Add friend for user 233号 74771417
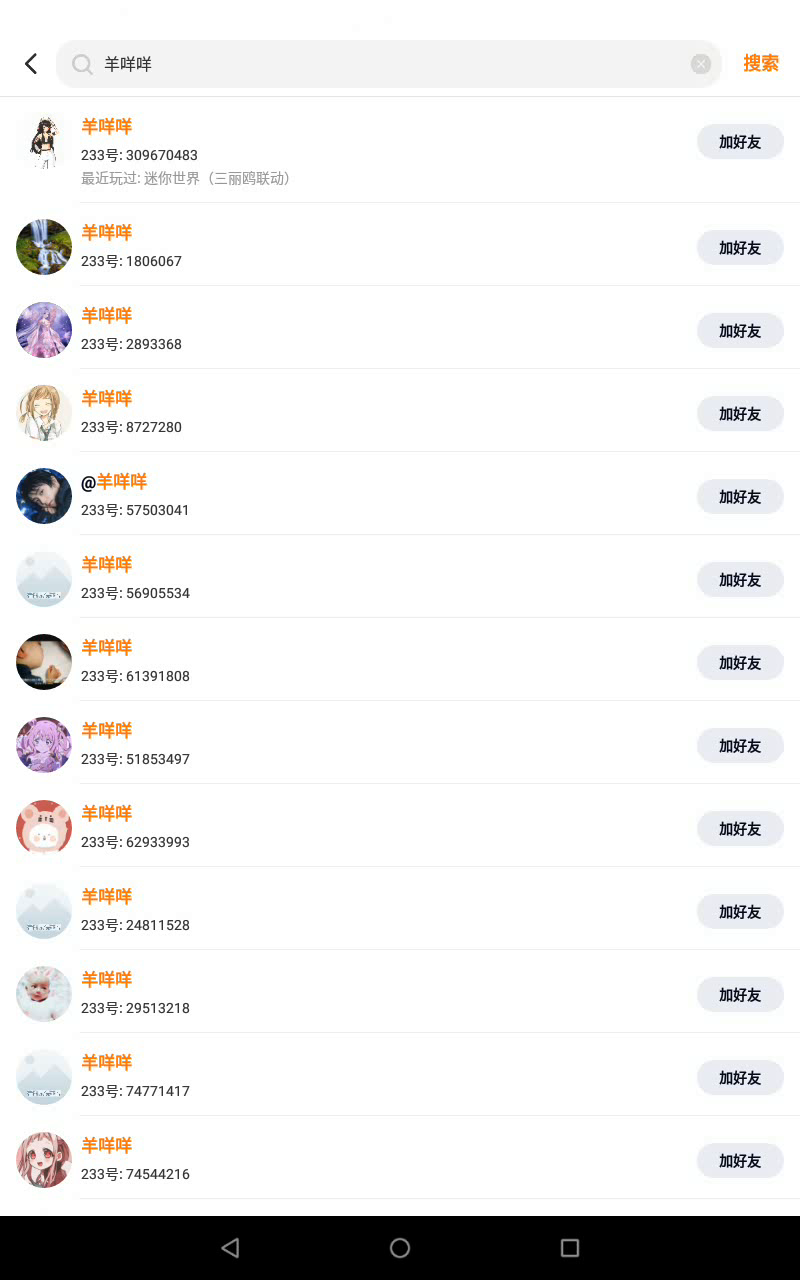 [x=740, y=1078]
